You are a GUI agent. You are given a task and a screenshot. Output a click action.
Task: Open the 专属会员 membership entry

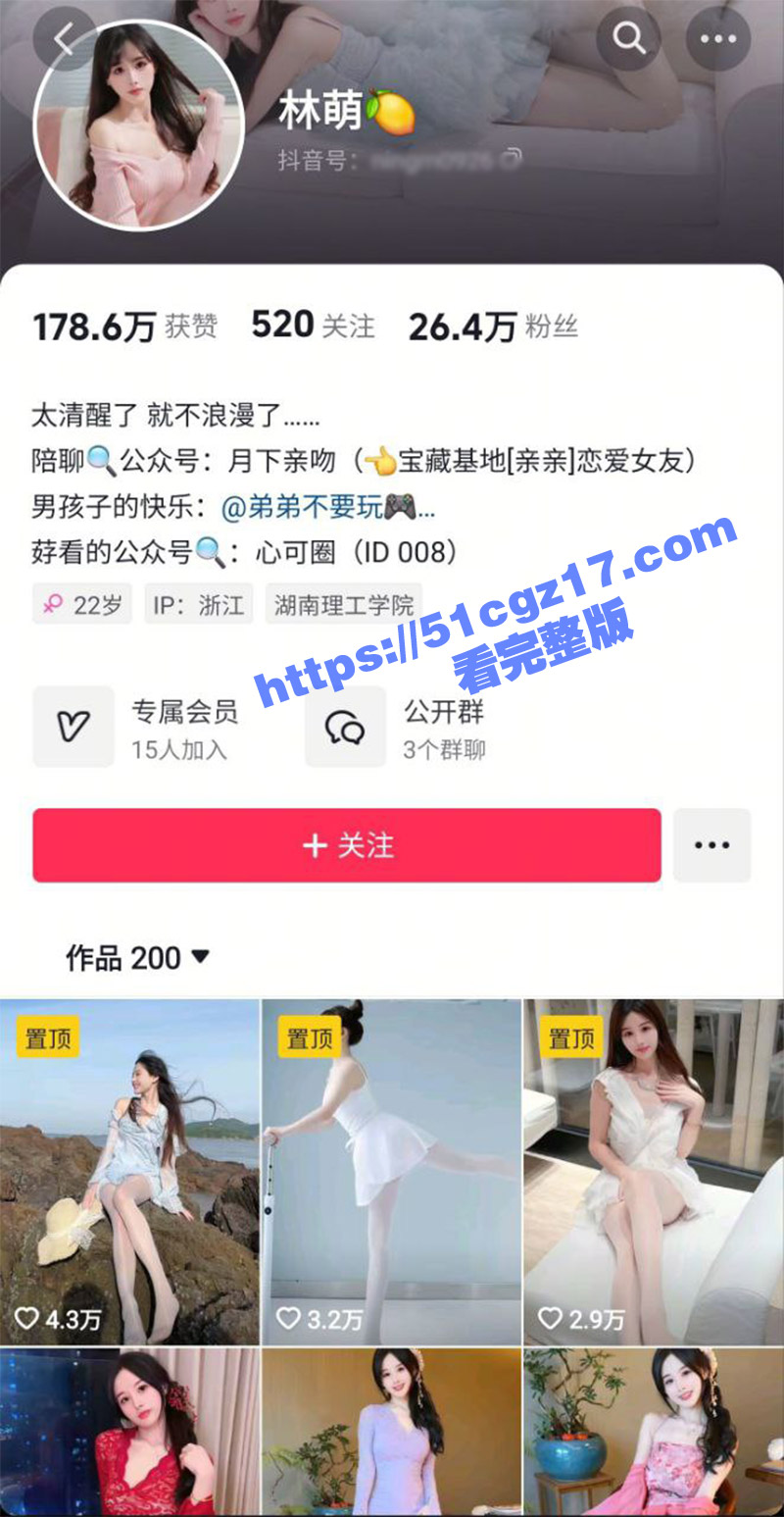coord(137,727)
